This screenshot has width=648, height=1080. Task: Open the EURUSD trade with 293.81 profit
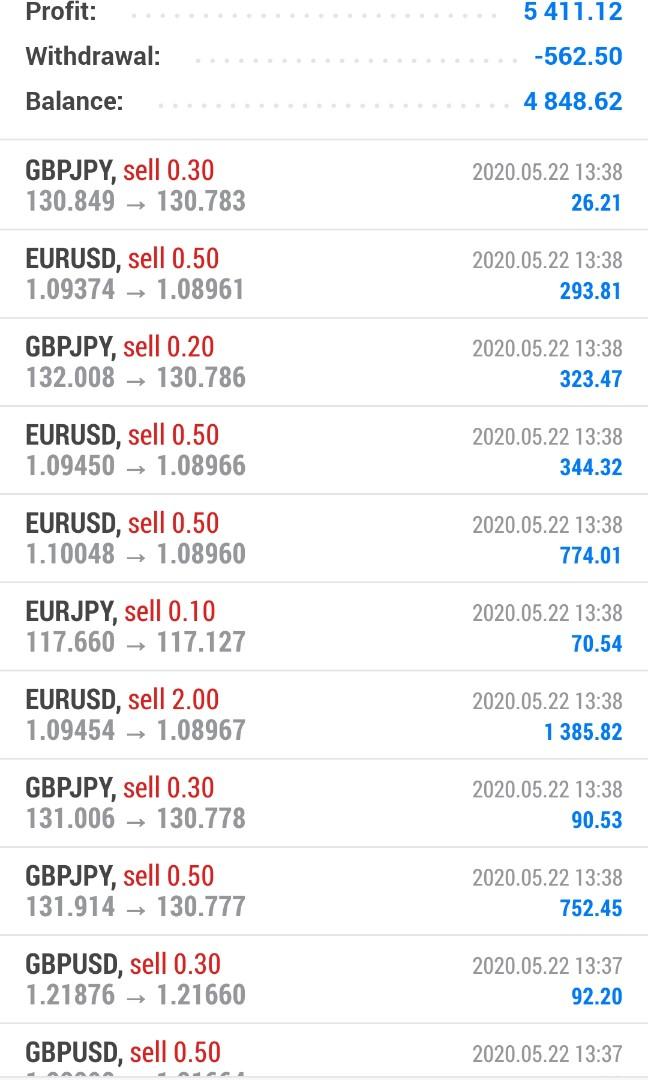tap(324, 274)
